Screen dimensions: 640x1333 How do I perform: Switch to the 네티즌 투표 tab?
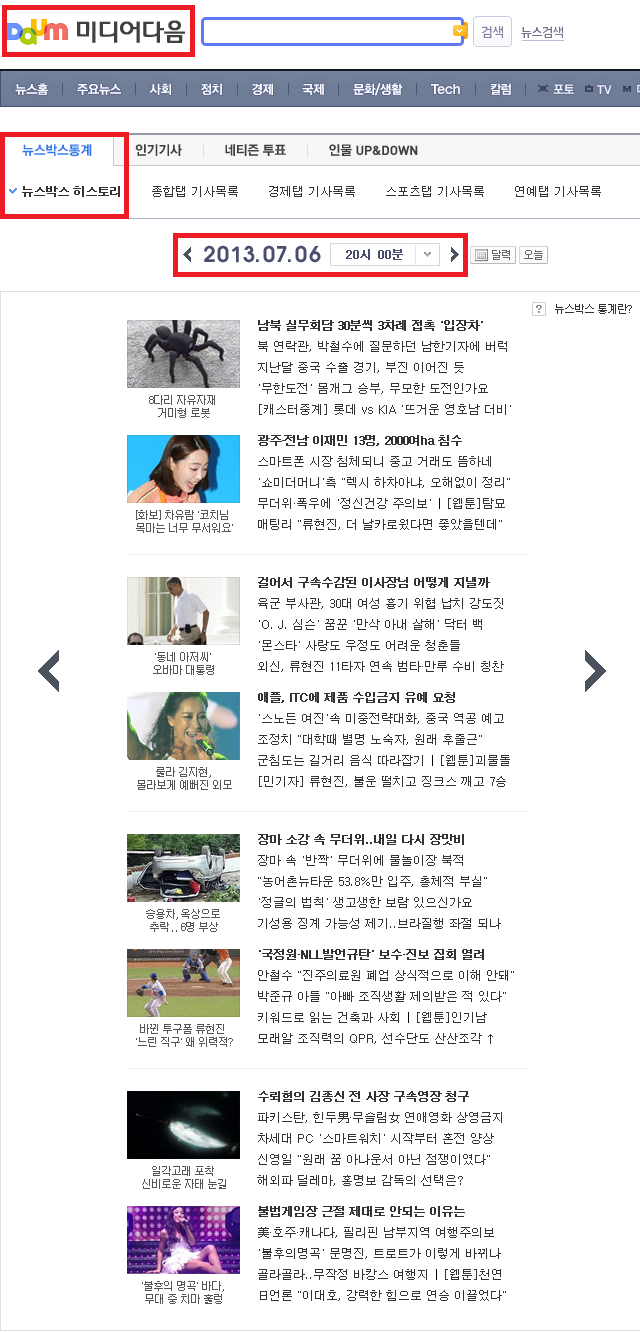click(255, 150)
